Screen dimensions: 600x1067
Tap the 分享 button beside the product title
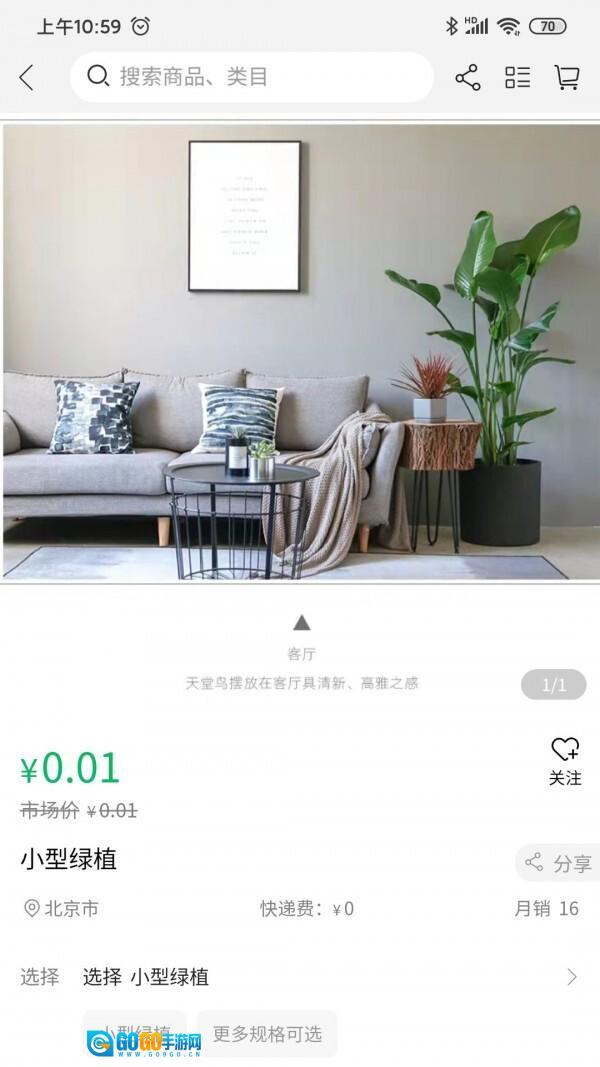pos(559,863)
